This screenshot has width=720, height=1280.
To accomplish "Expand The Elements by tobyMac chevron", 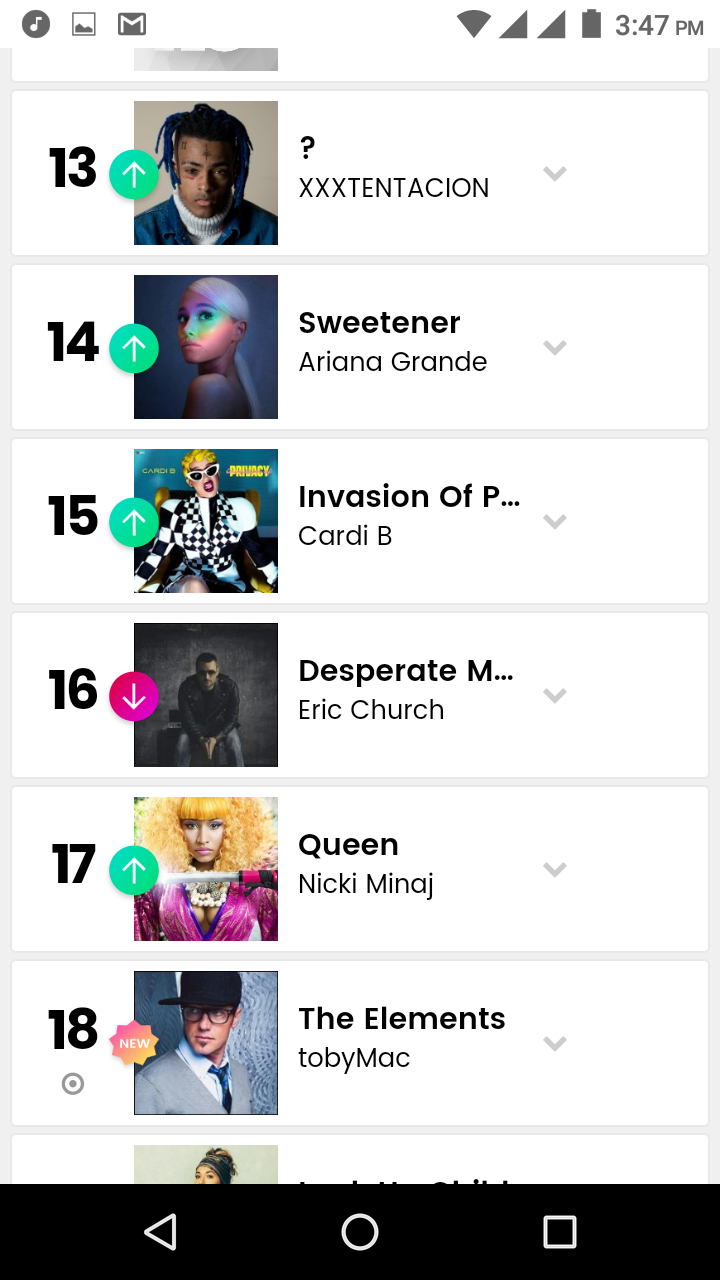I will point(555,1043).
